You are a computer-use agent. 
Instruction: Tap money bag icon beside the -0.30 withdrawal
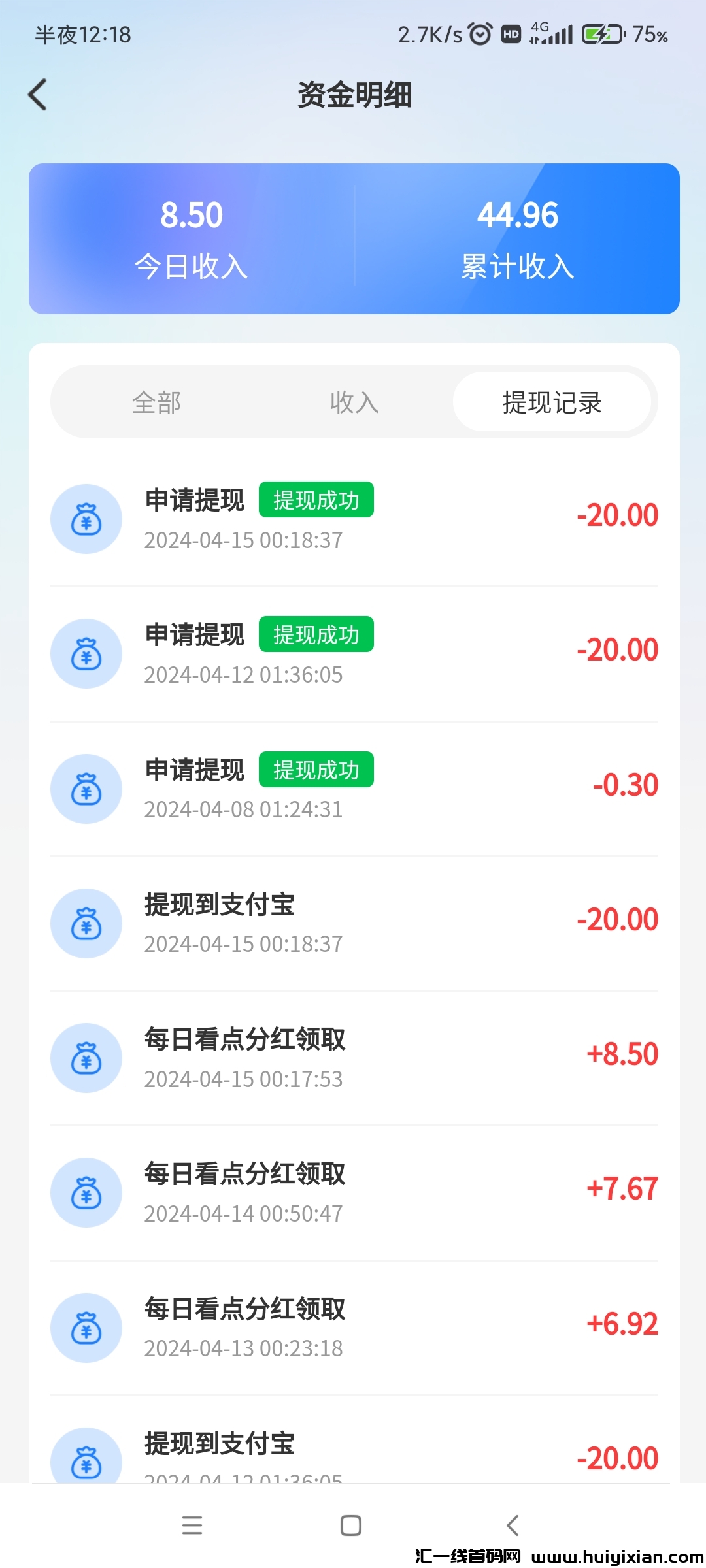[86, 789]
